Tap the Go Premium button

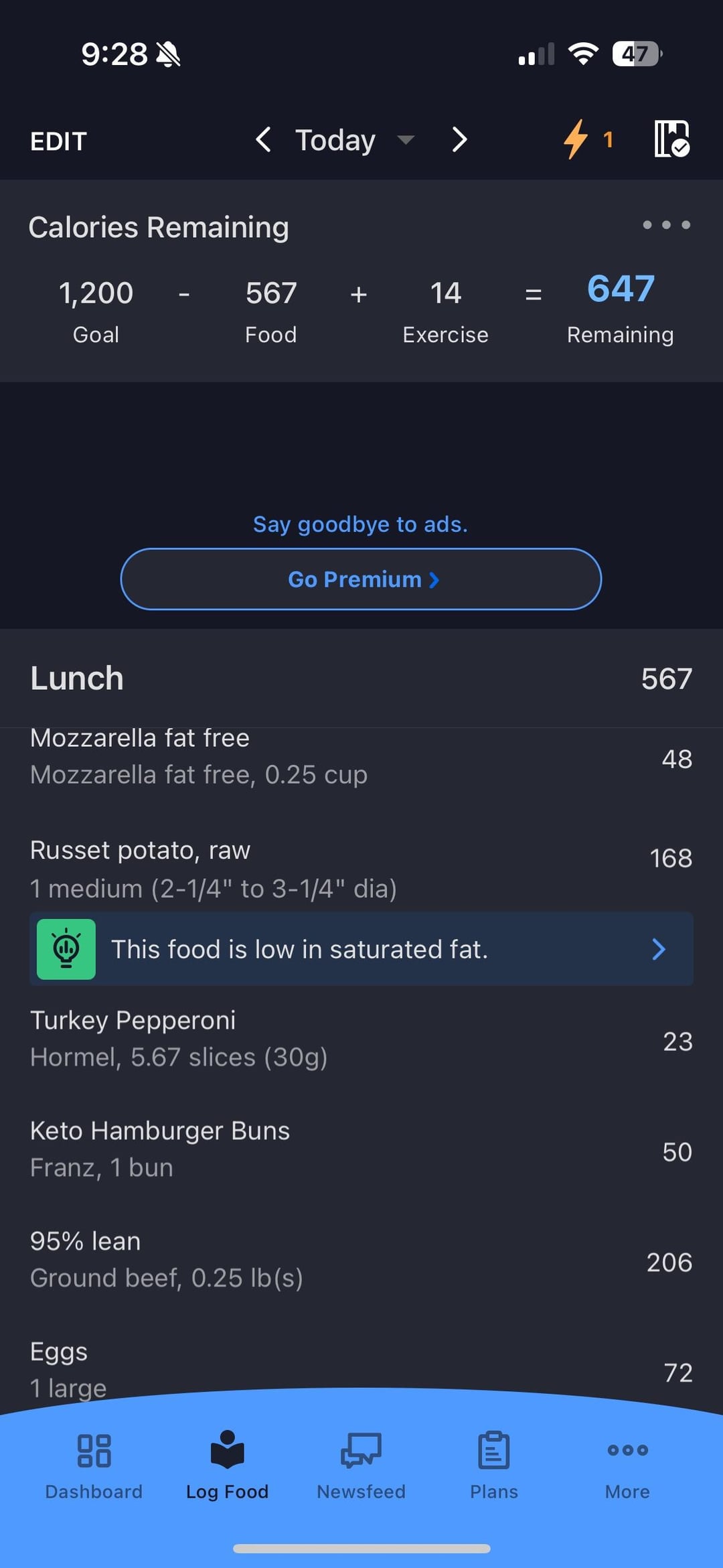coord(361,579)
